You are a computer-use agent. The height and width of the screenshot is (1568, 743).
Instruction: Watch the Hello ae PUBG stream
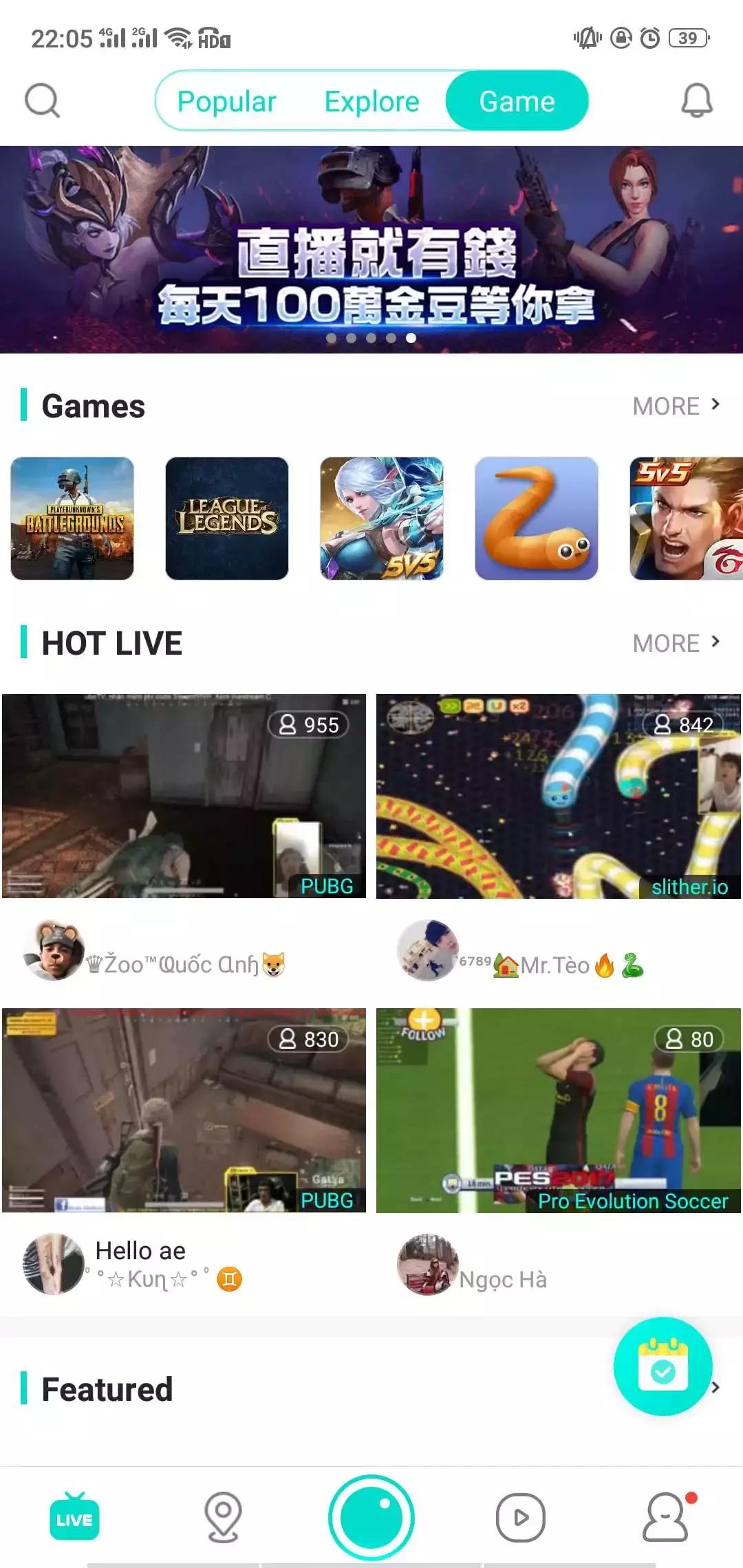(184, 1110)
